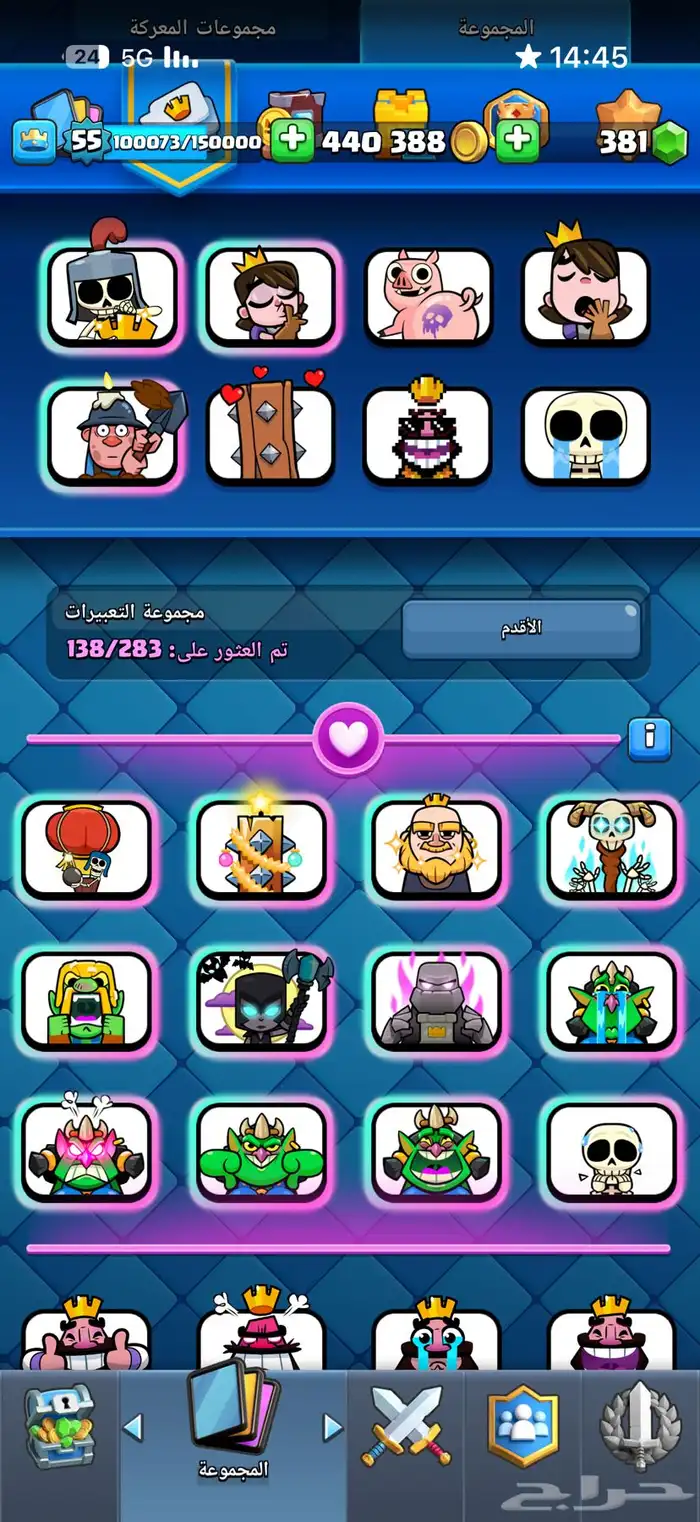The height and width of the screenshot is (1522, 700).
Task: Select the pink pig emote
Action: [x=428, y=296]
